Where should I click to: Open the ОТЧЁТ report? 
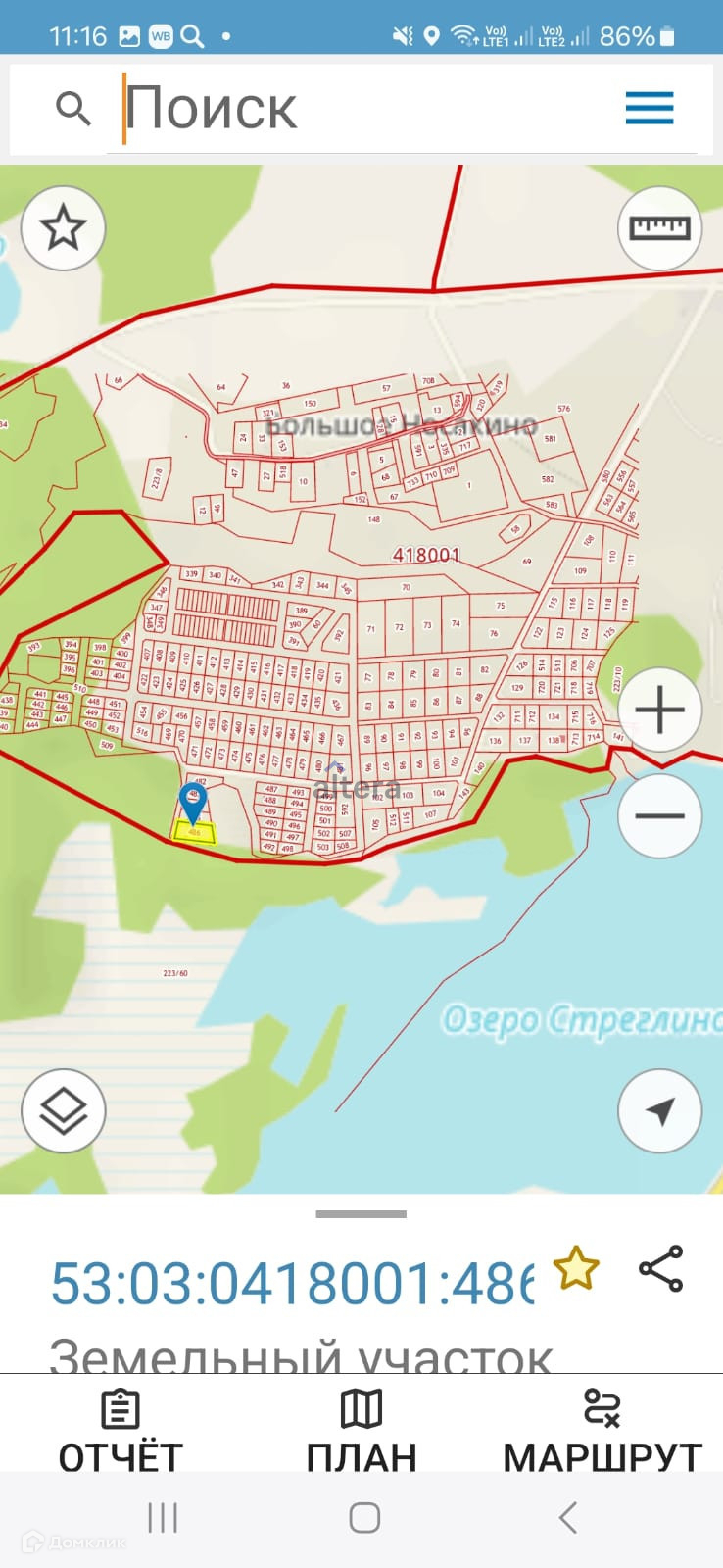[x=120, y=1432]
